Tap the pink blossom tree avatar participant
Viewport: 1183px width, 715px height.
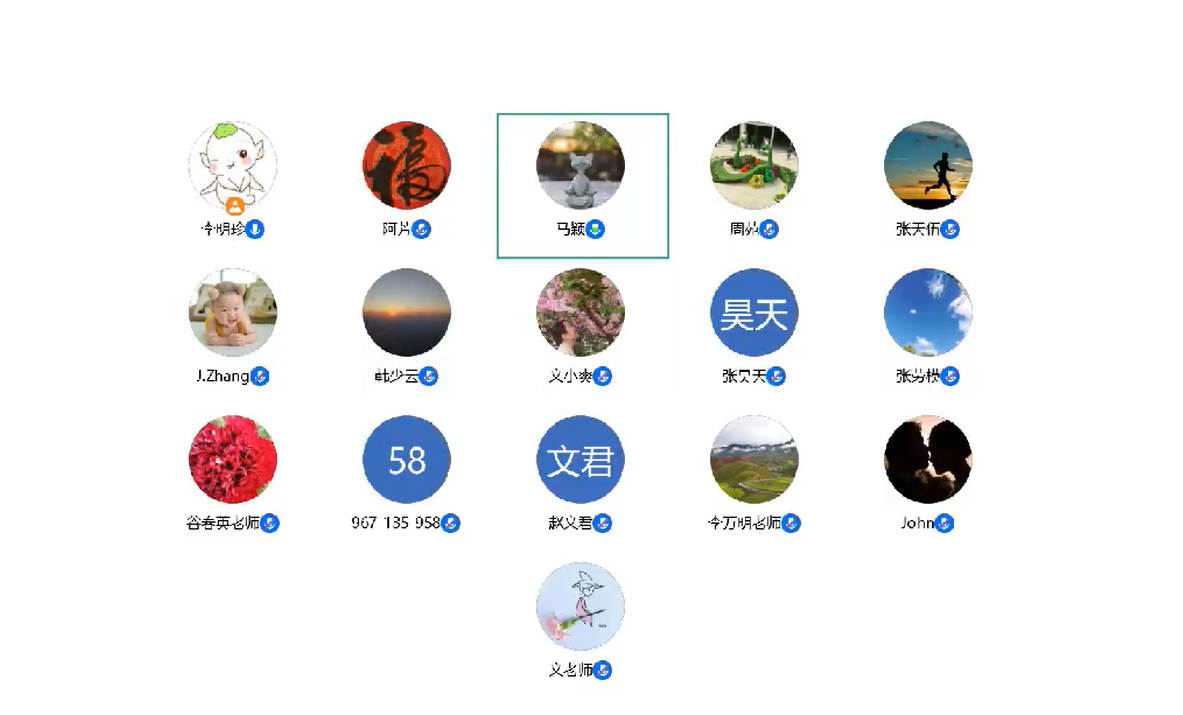(x=581, y=312)
